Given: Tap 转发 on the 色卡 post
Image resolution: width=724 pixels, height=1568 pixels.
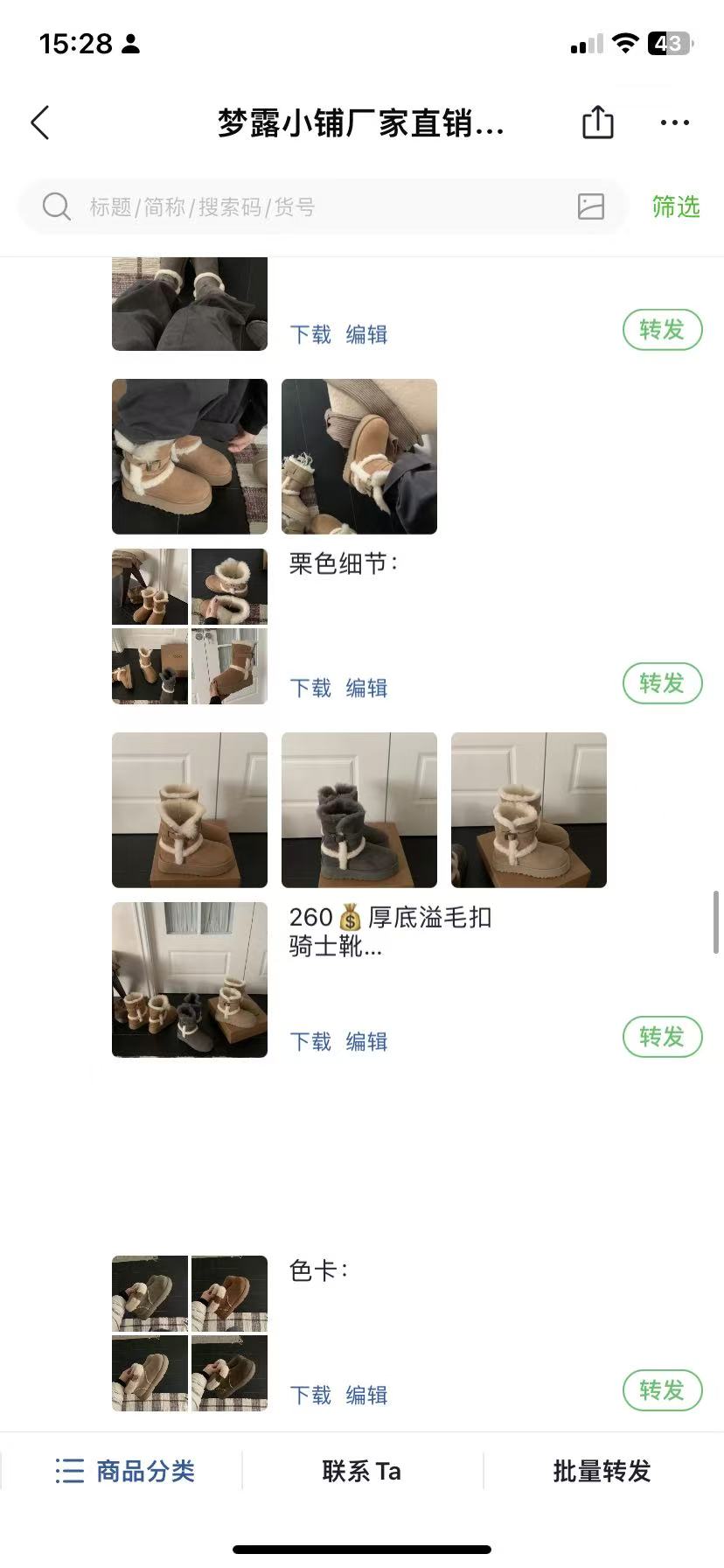Looking at the screenshot, I should click(662, 1390).
